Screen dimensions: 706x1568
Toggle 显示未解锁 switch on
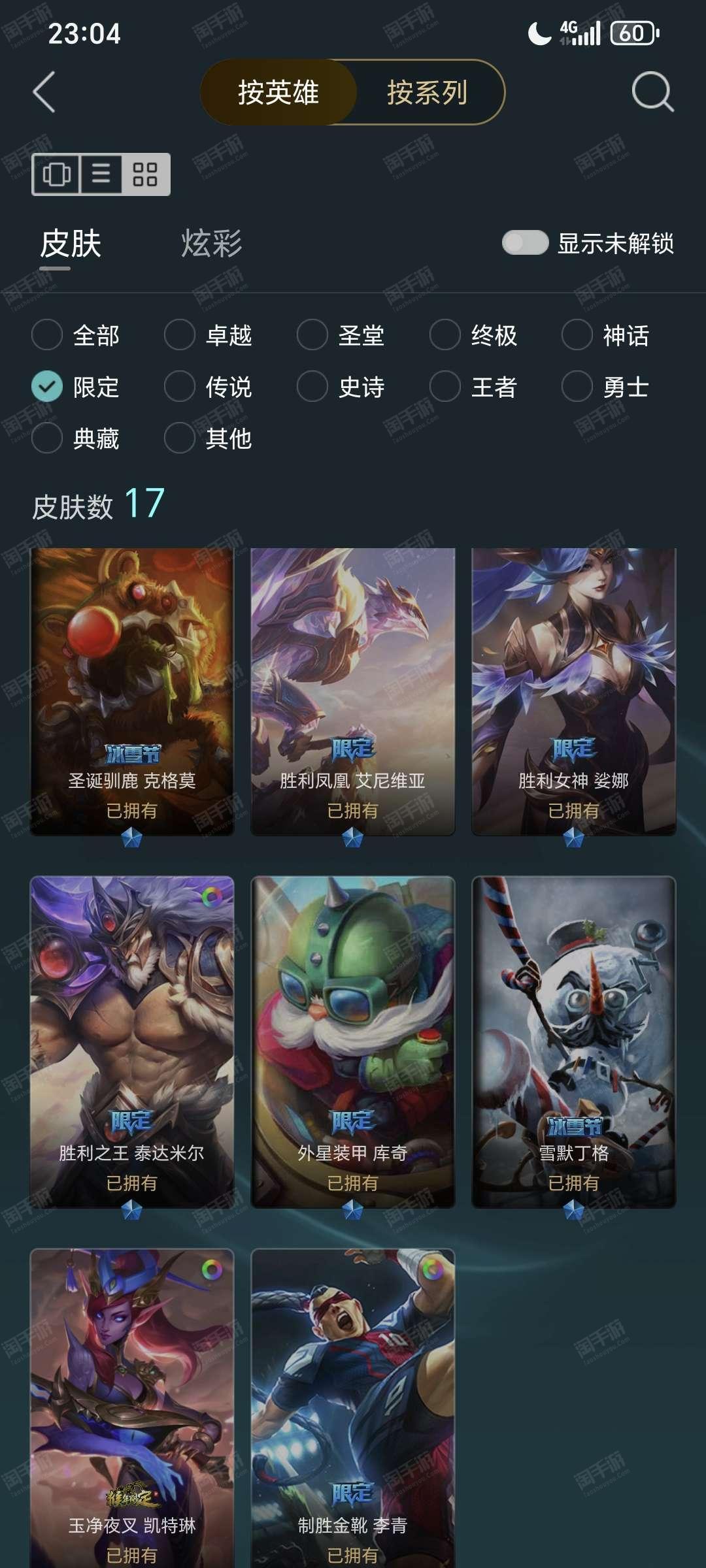tap(525, 243)
